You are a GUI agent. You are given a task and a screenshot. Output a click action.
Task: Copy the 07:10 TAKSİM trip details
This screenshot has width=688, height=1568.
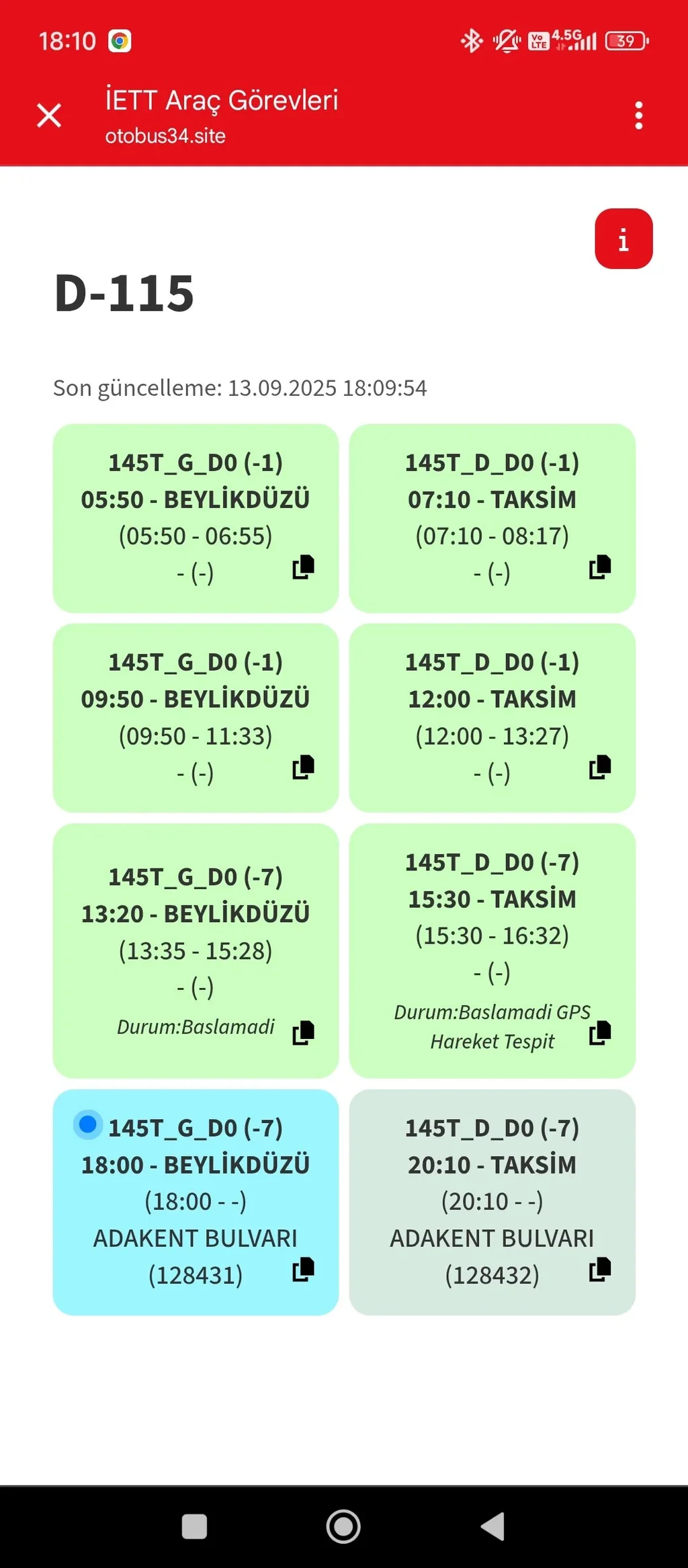pyautogui.click(x=599, y=567)
